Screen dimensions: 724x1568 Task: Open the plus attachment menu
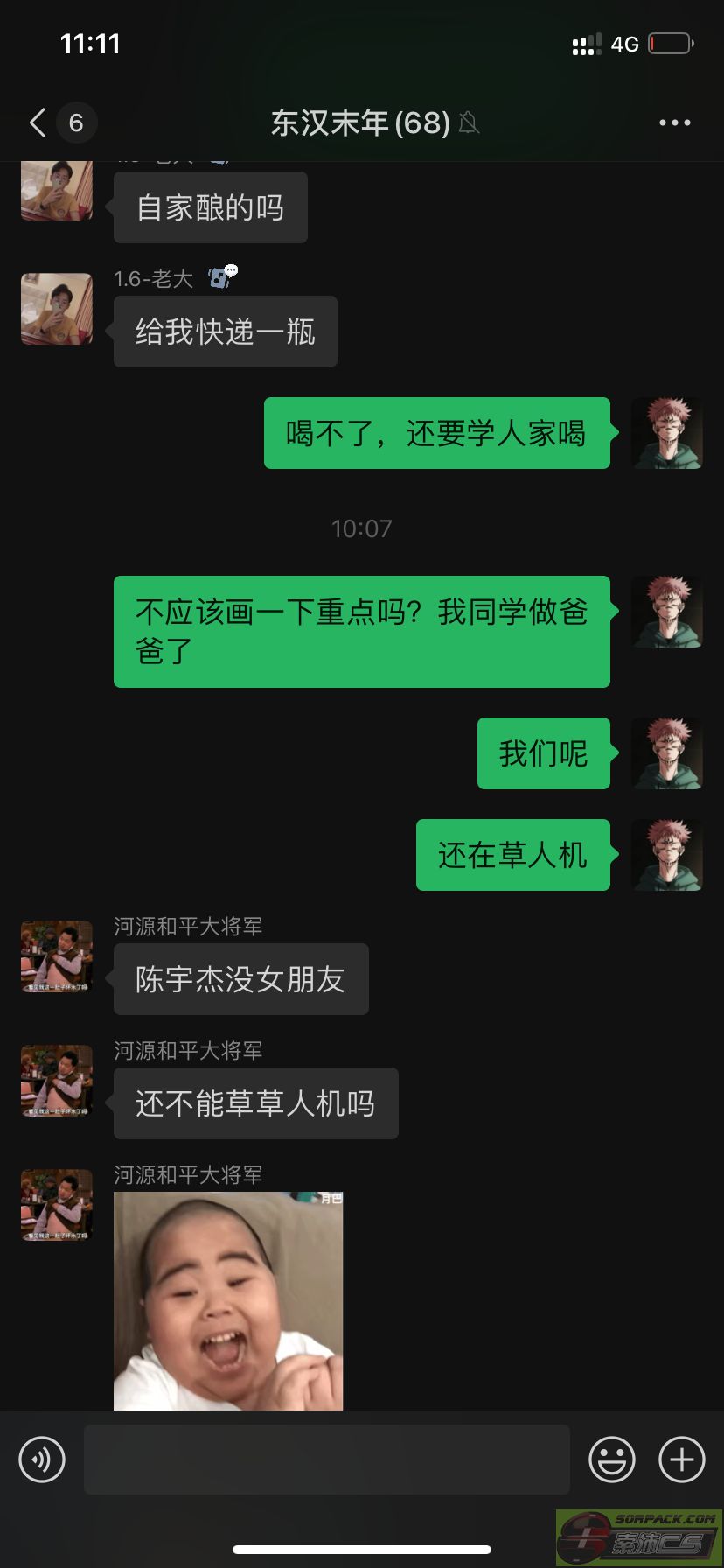coord(682,1459)
